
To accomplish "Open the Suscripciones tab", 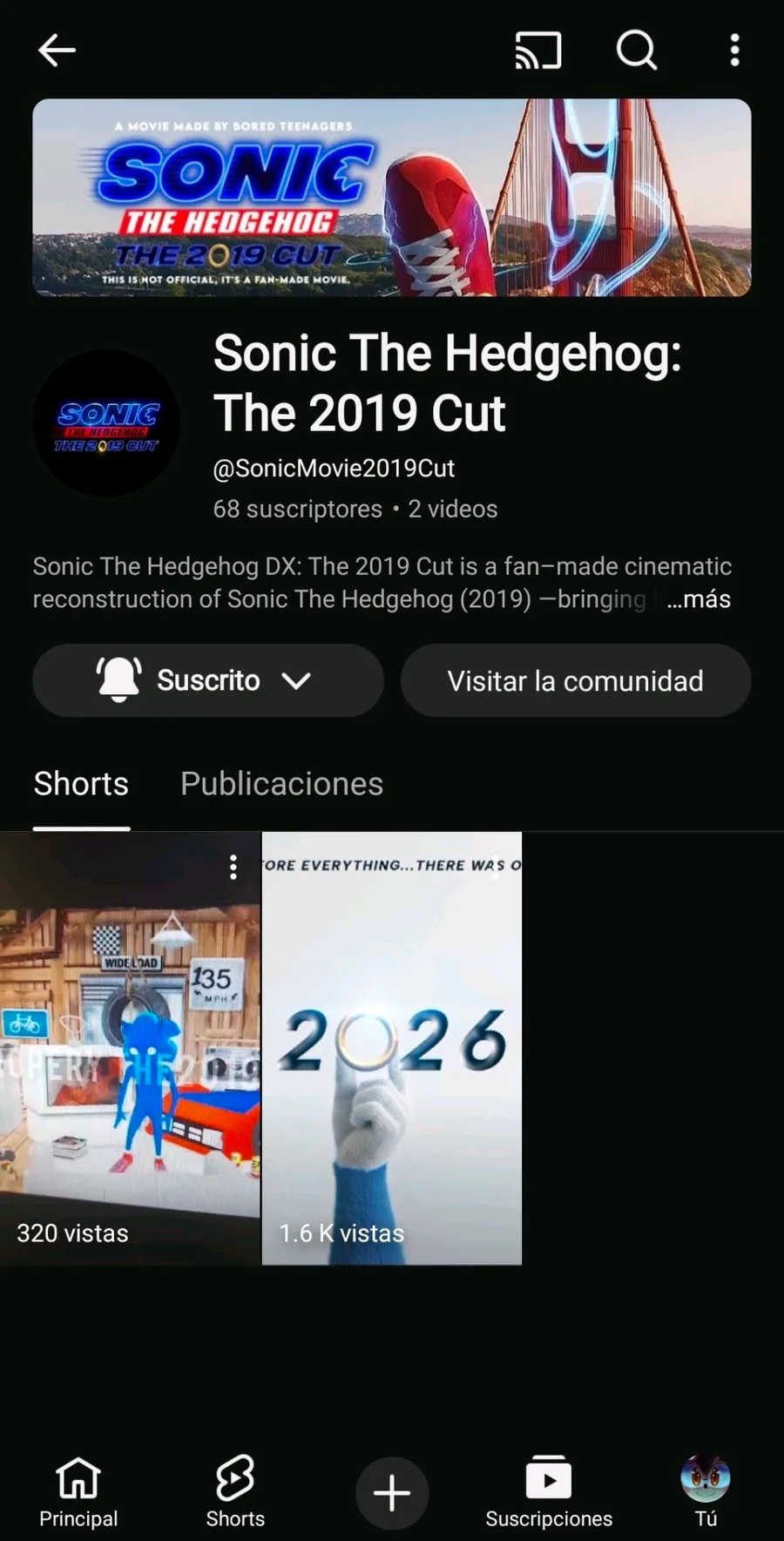I will (x=549, y=1492).
